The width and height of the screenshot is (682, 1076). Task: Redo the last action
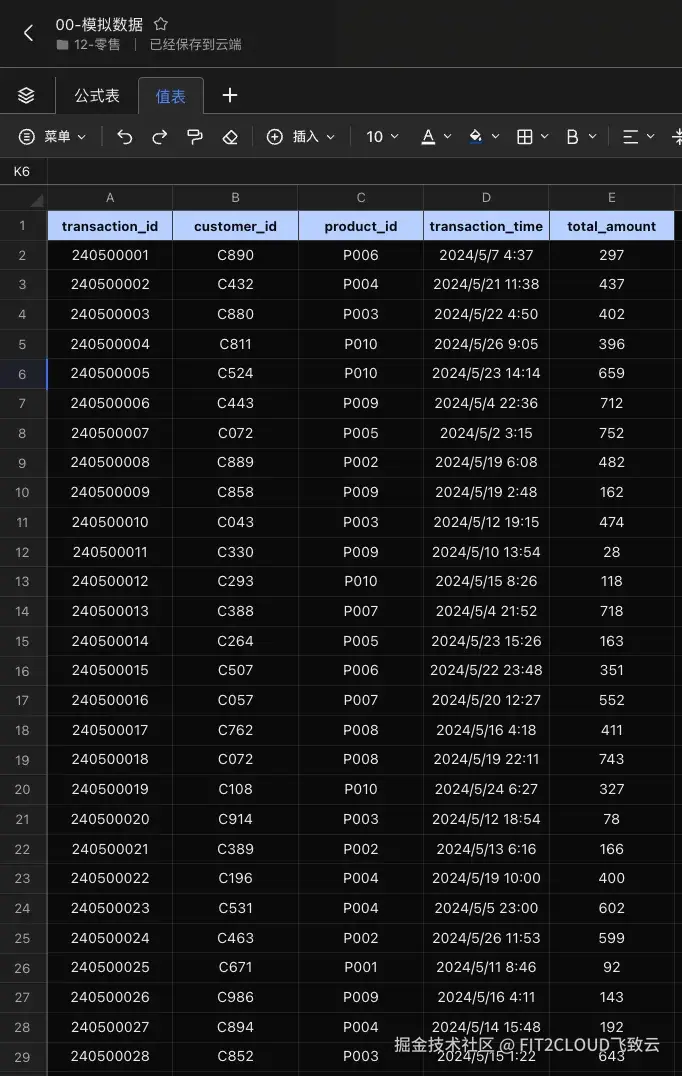159,136
